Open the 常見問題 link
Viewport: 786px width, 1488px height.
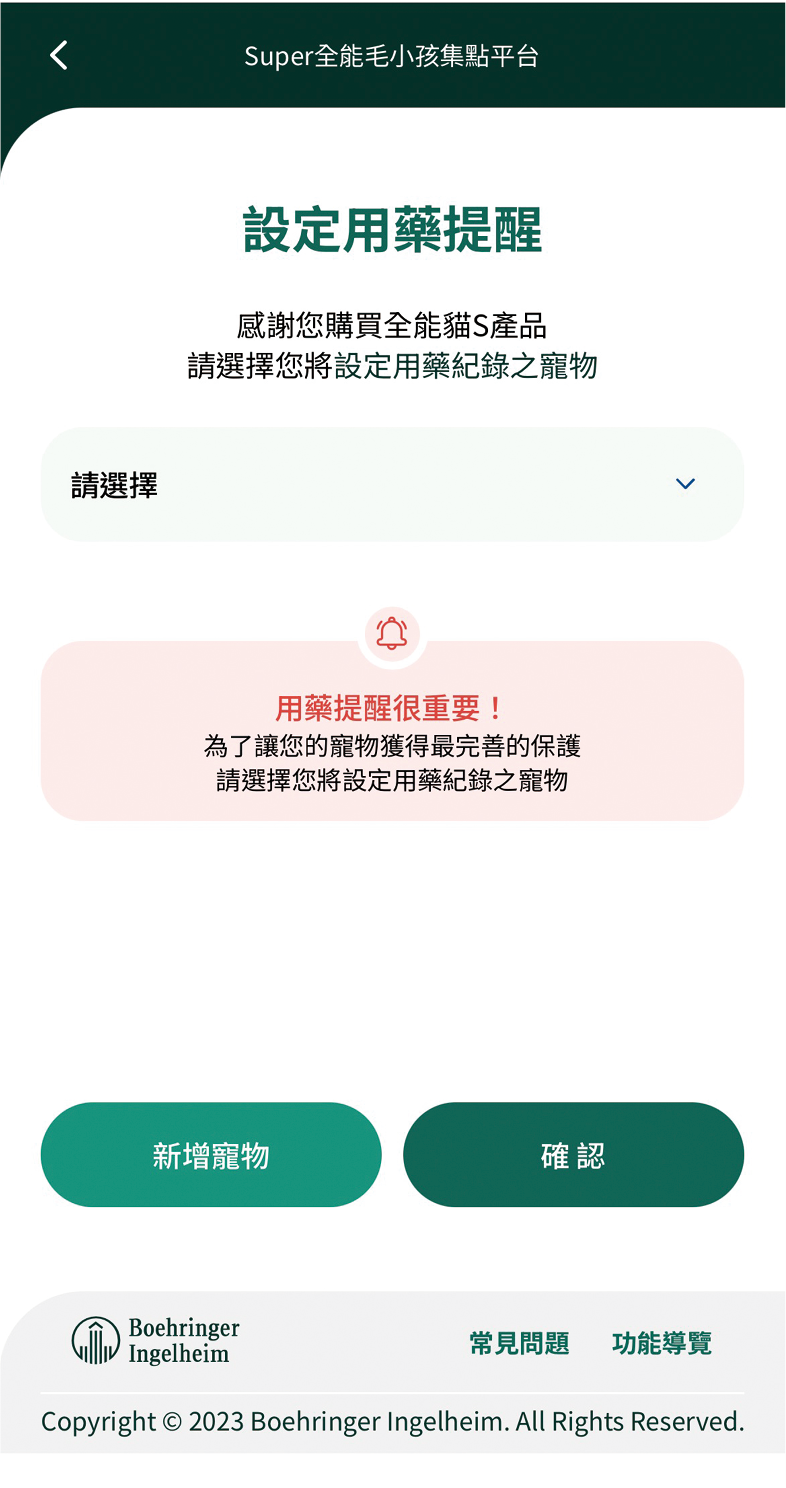519,1343
